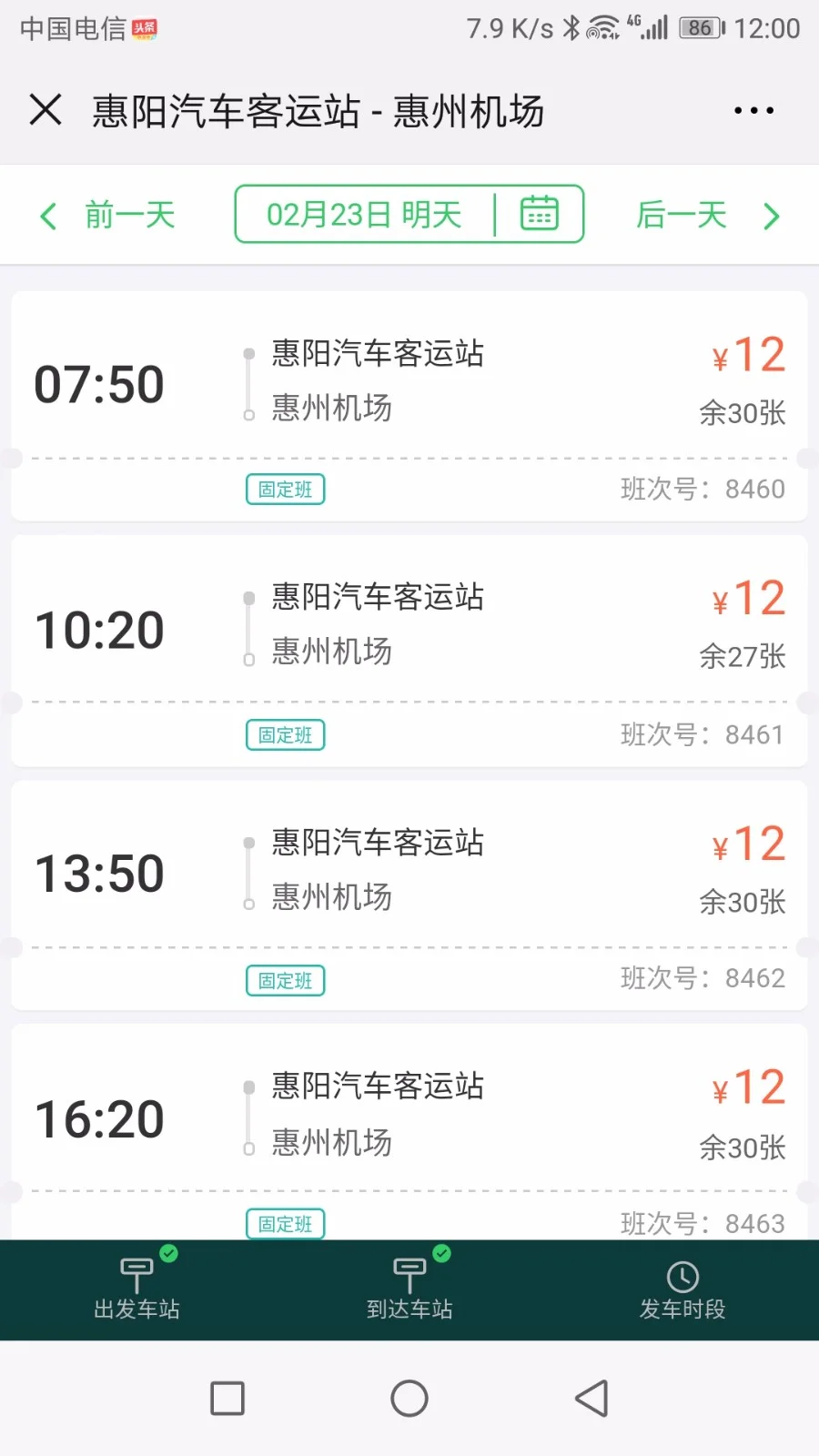Select the clock icon for 发车时段
This screenshot has width=819, height=1456.
click(682, 1278)
